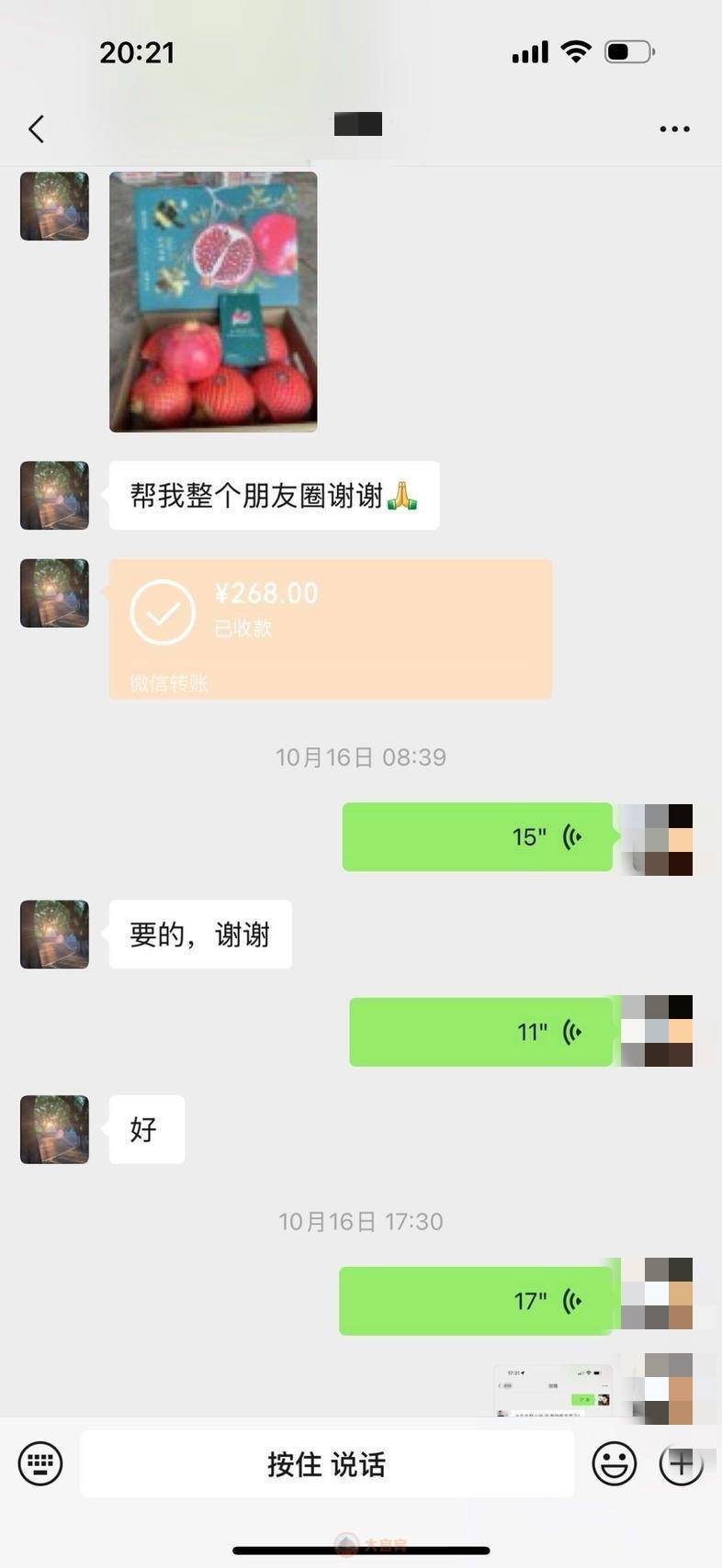Screen dimensions: 722x1568
Task: Play the 15-second voice message
Action: click(477, 836)
